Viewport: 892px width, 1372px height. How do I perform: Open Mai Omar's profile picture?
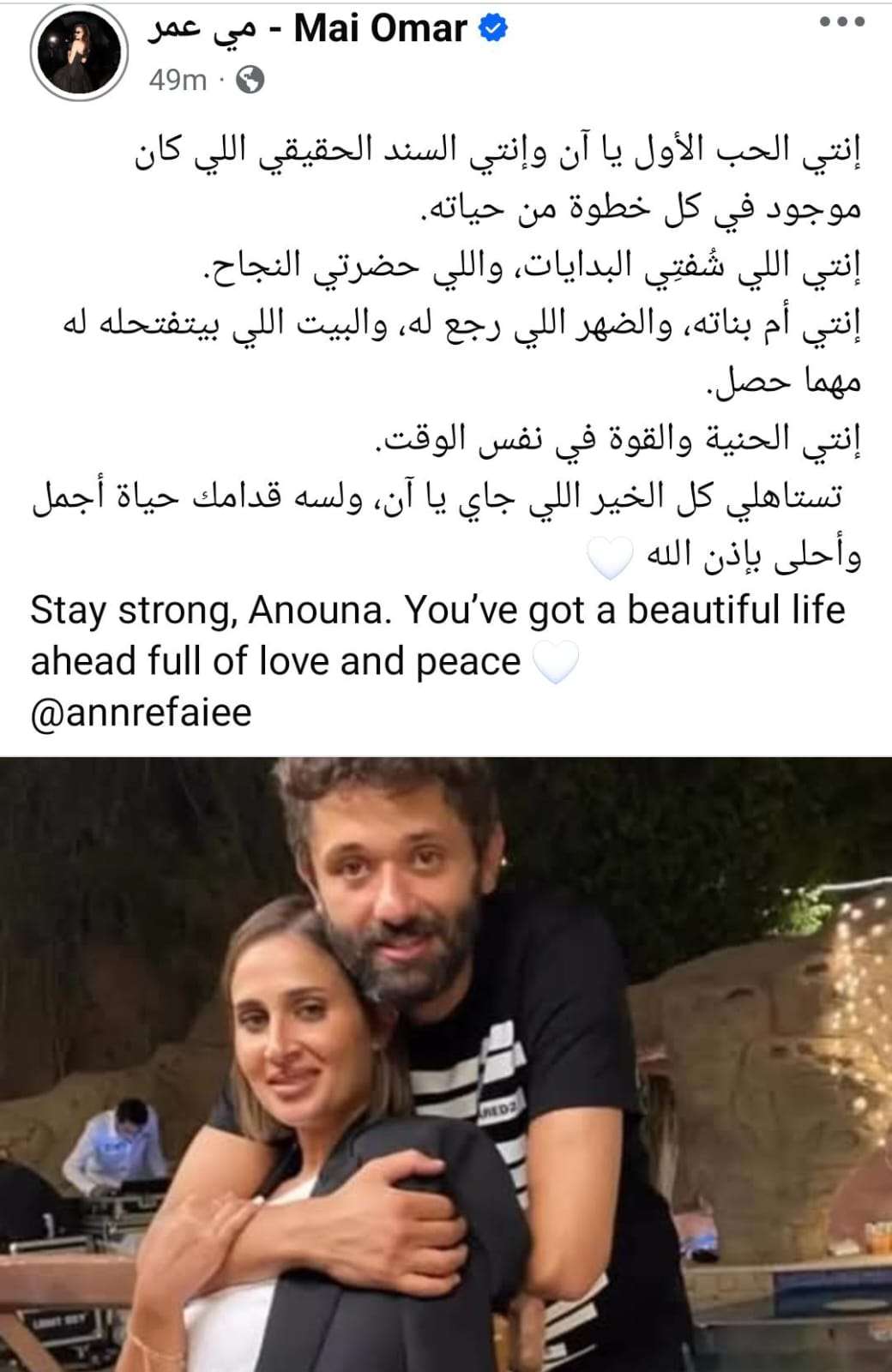click(78, 52)
